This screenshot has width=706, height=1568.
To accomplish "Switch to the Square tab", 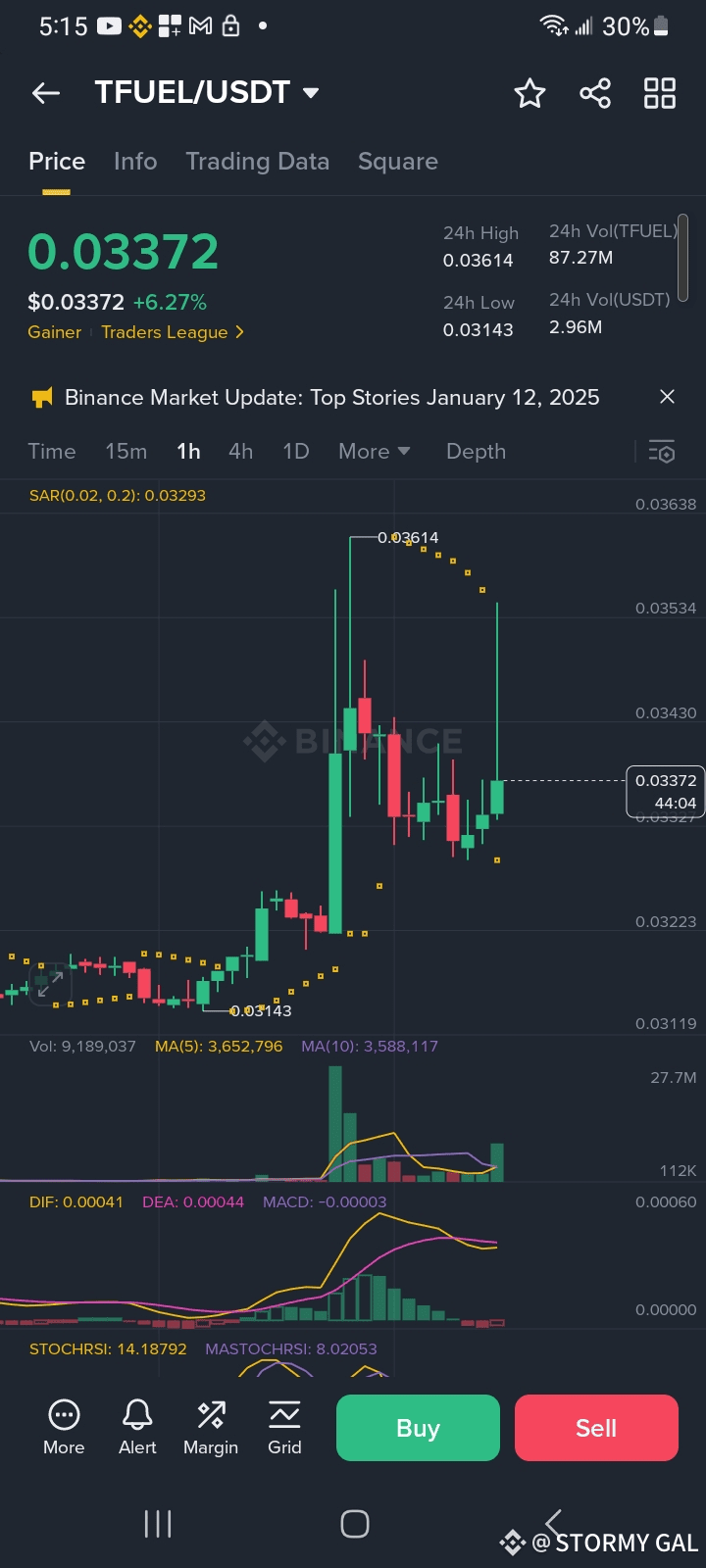I will click(398, 162).
